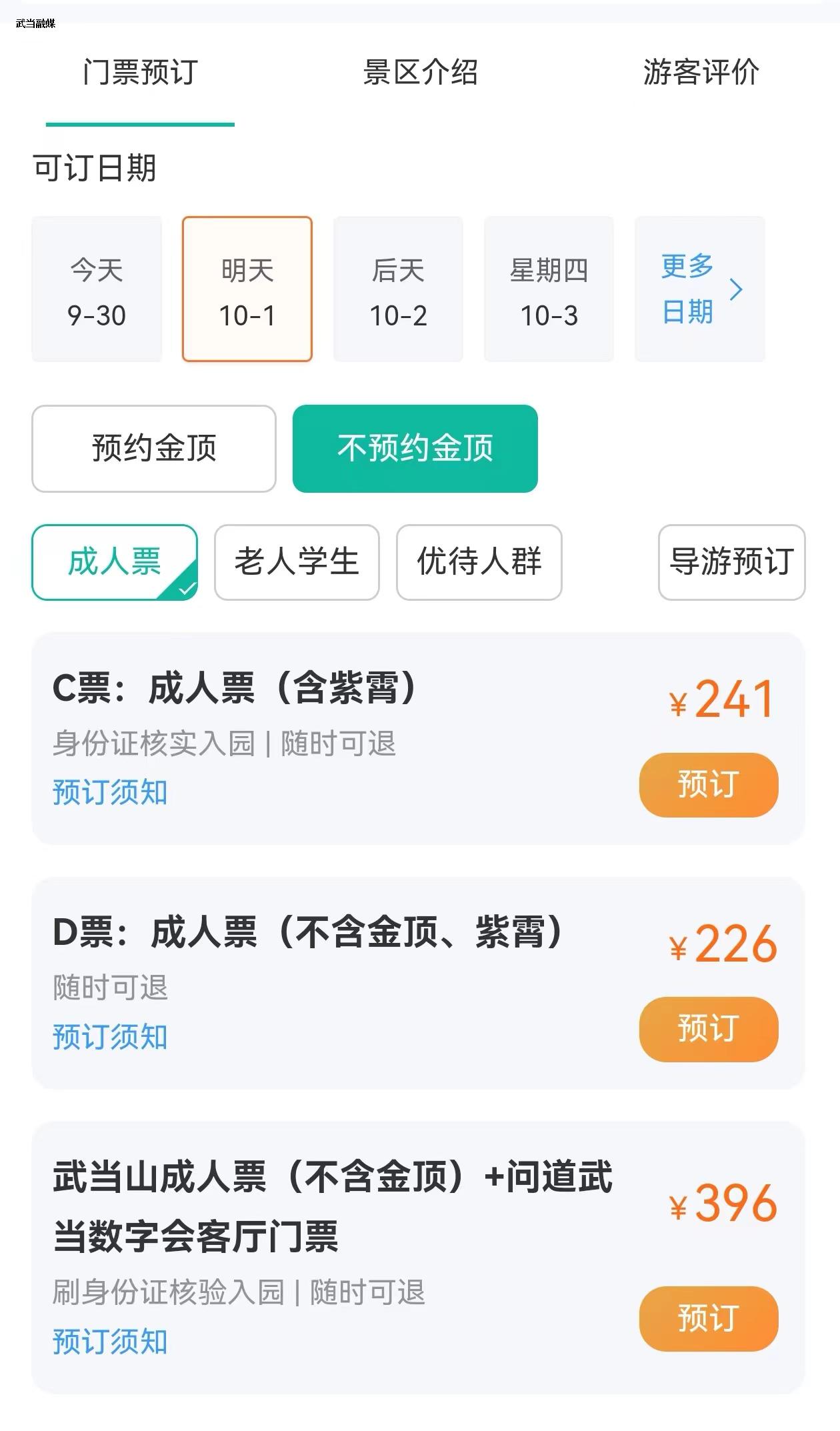Book the D票 ticket priced 226

(x=709, y=1029)
